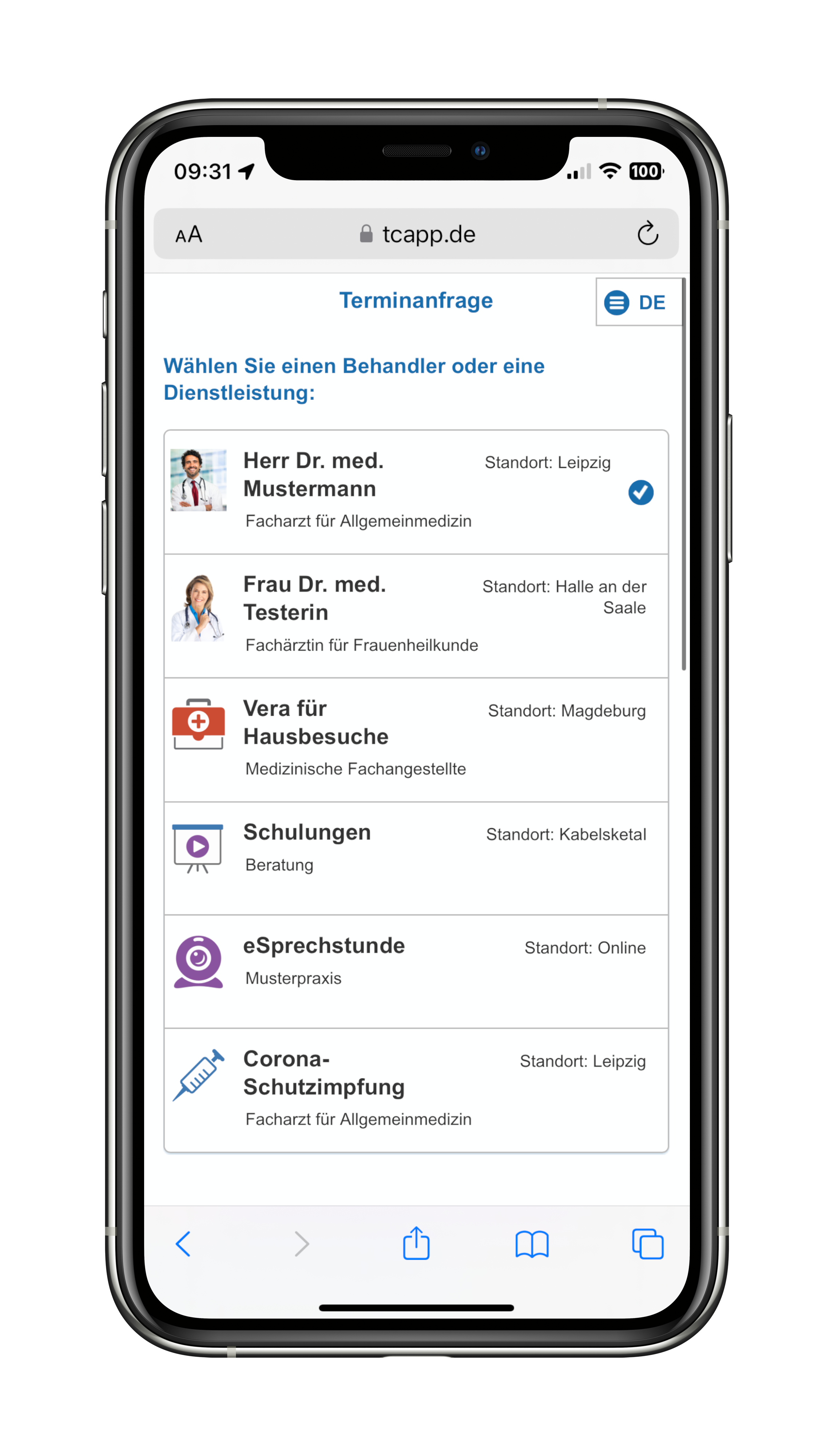The image size is (834, 1456).
Task: Choose Frau Dr. med. Testerin
Action: click(x=416, y=616)
